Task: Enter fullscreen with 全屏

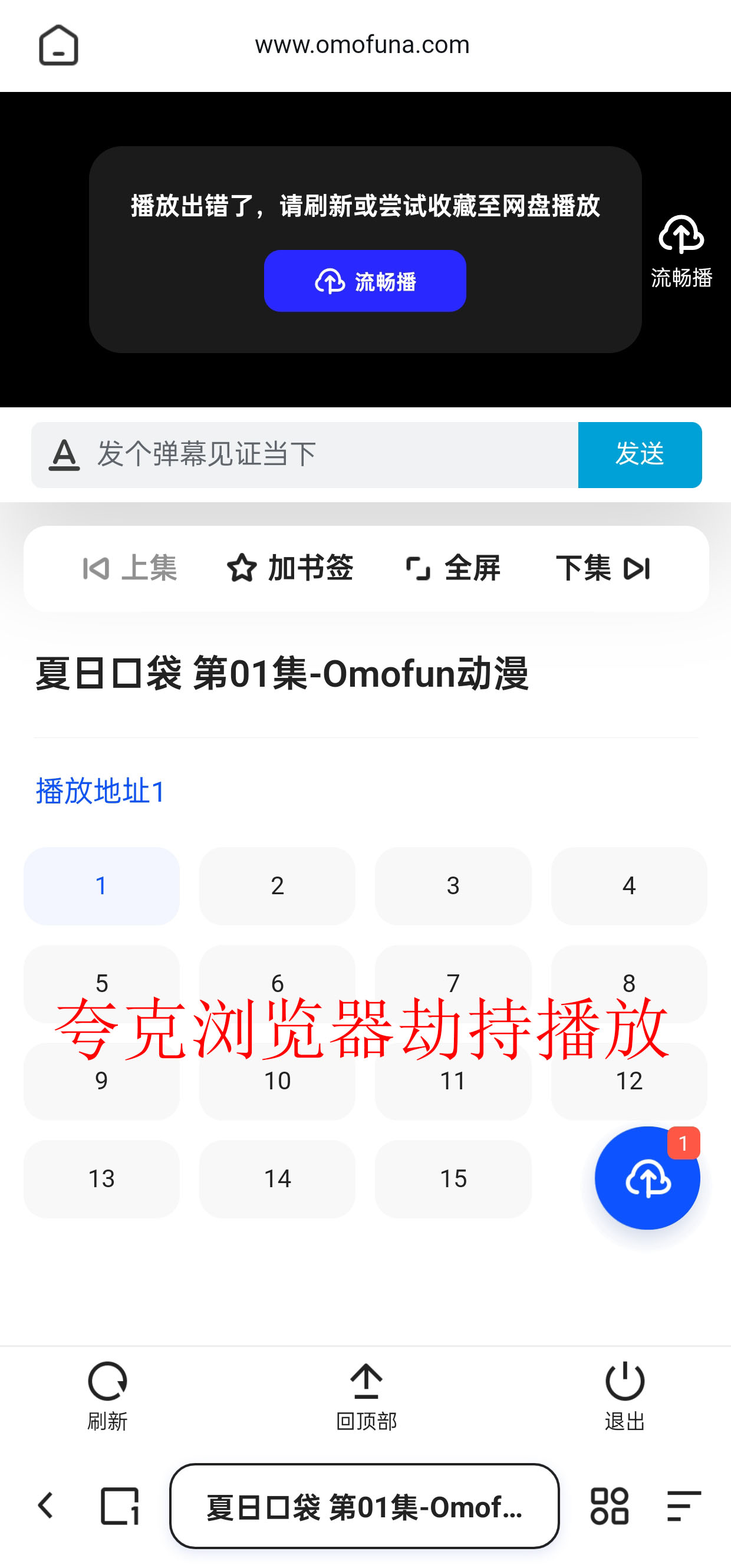Action: pos(453,568)
